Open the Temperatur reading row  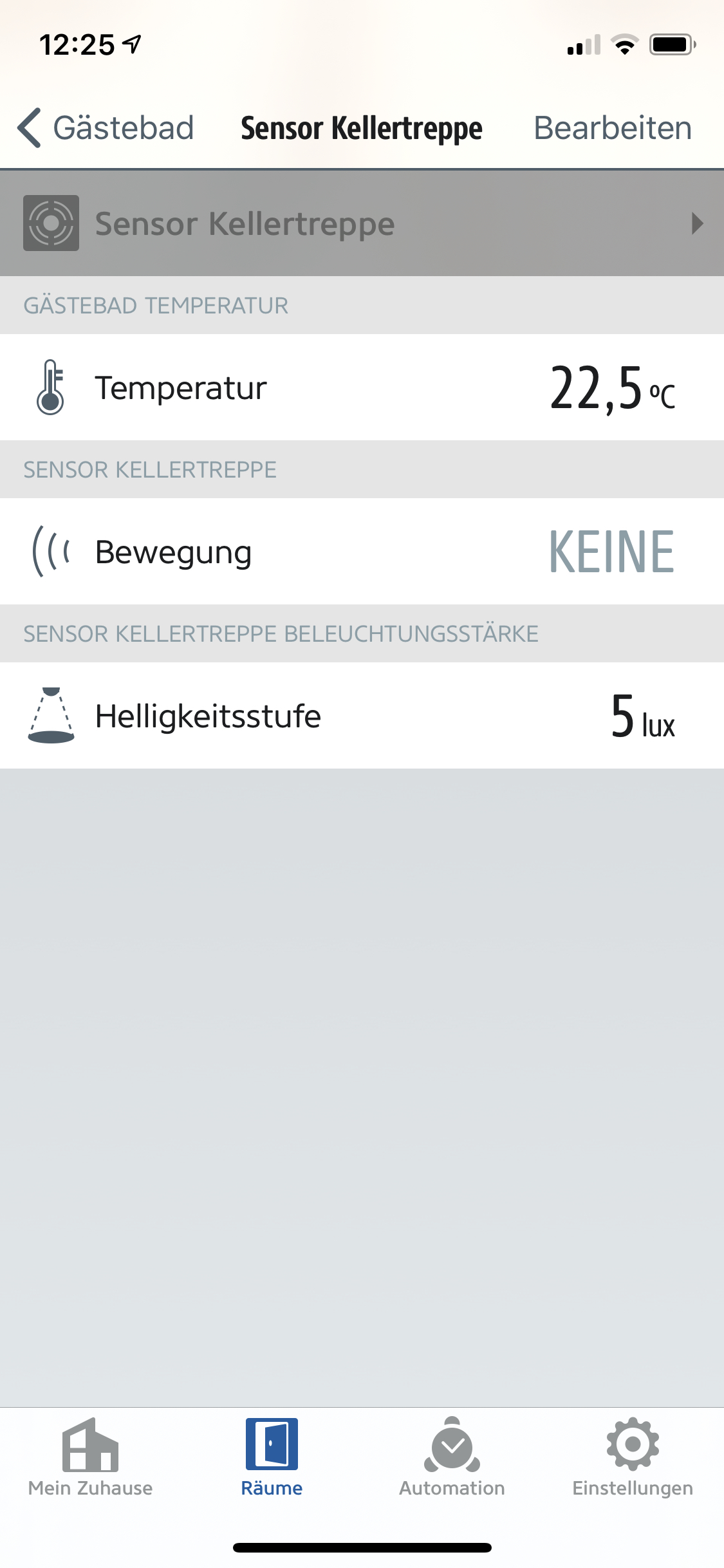(x=362, y=387)
